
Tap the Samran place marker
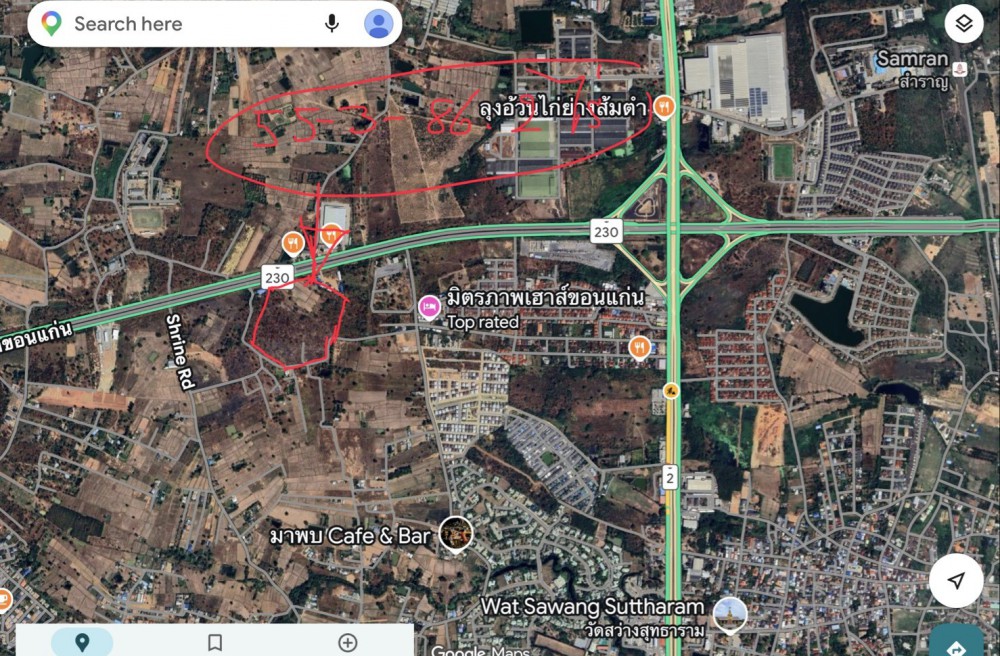960,69
